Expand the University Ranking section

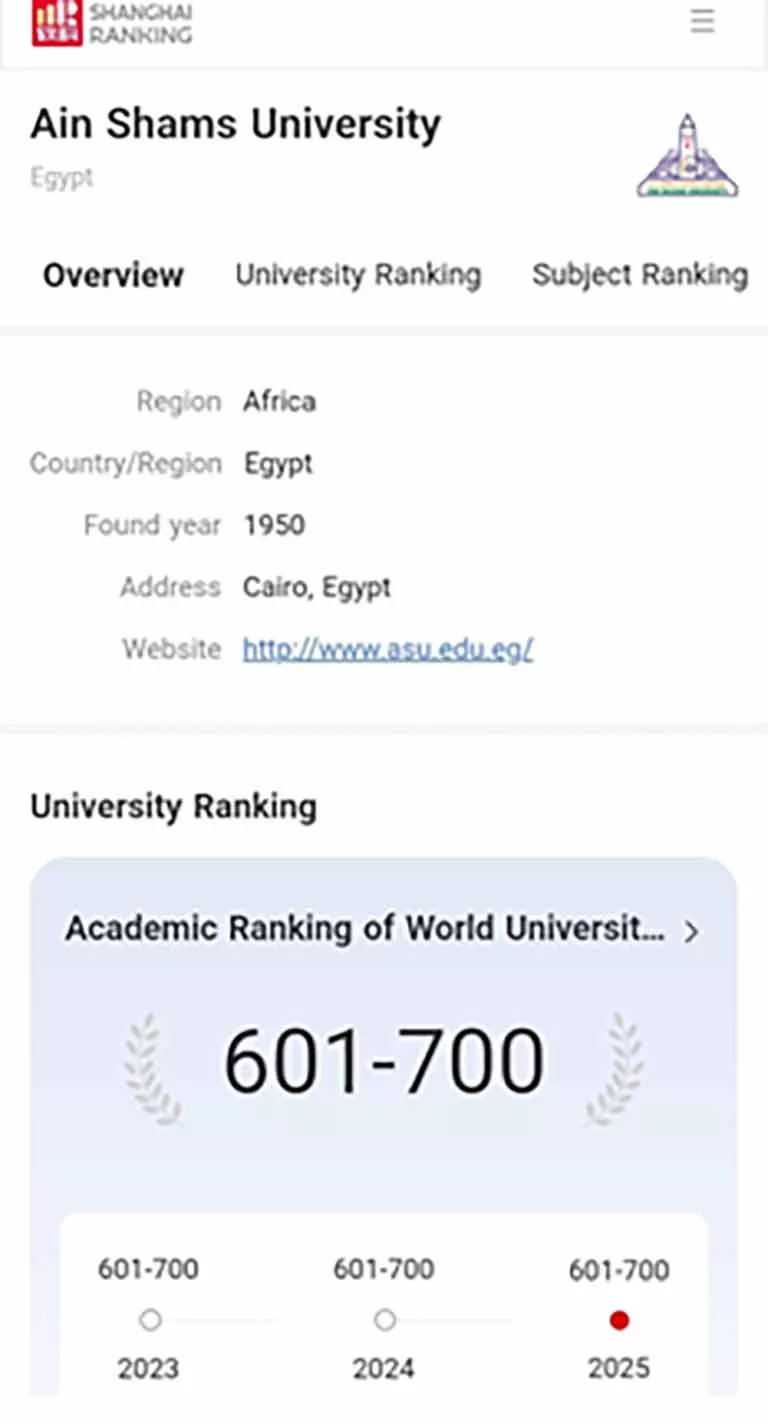tap(173, 806)
